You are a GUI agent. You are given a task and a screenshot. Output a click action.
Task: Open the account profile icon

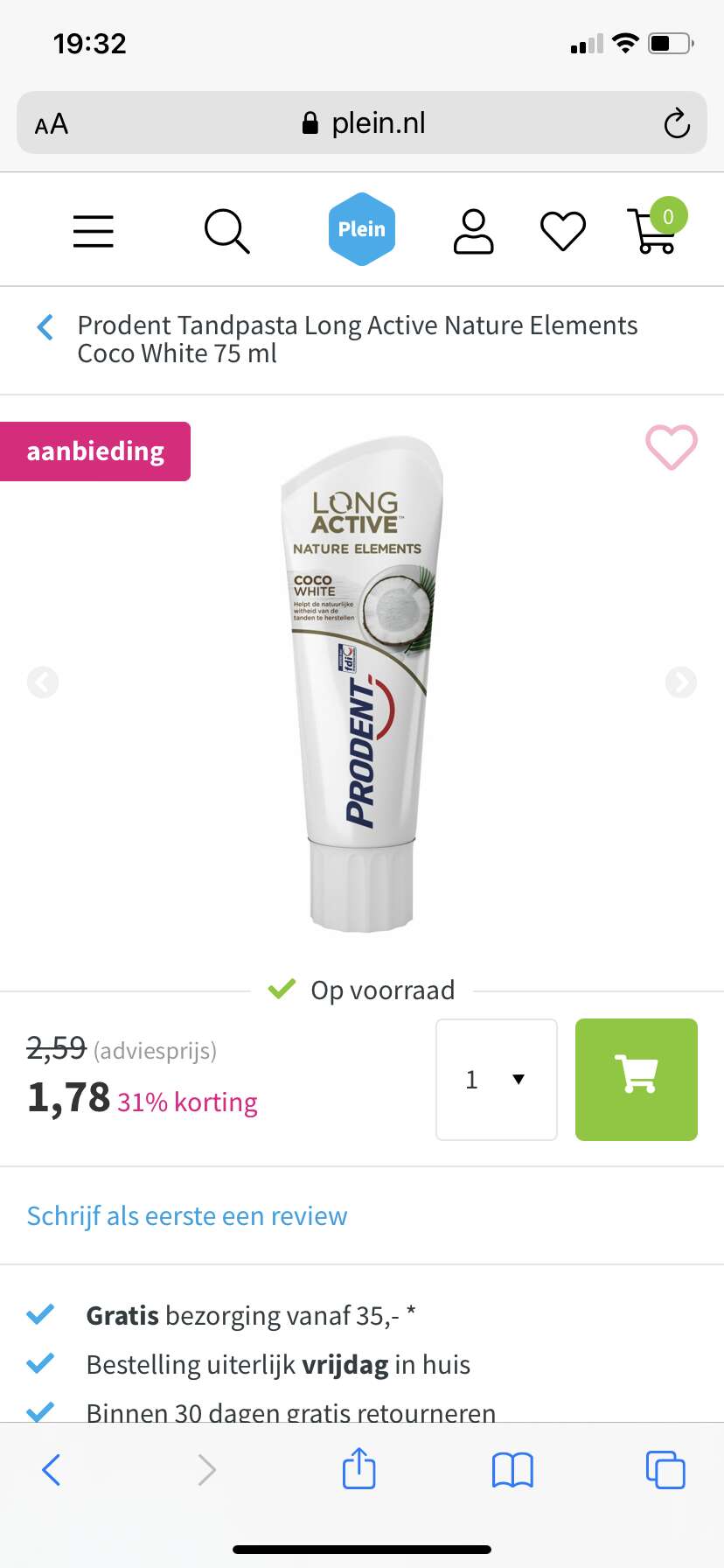click(473, 231)
